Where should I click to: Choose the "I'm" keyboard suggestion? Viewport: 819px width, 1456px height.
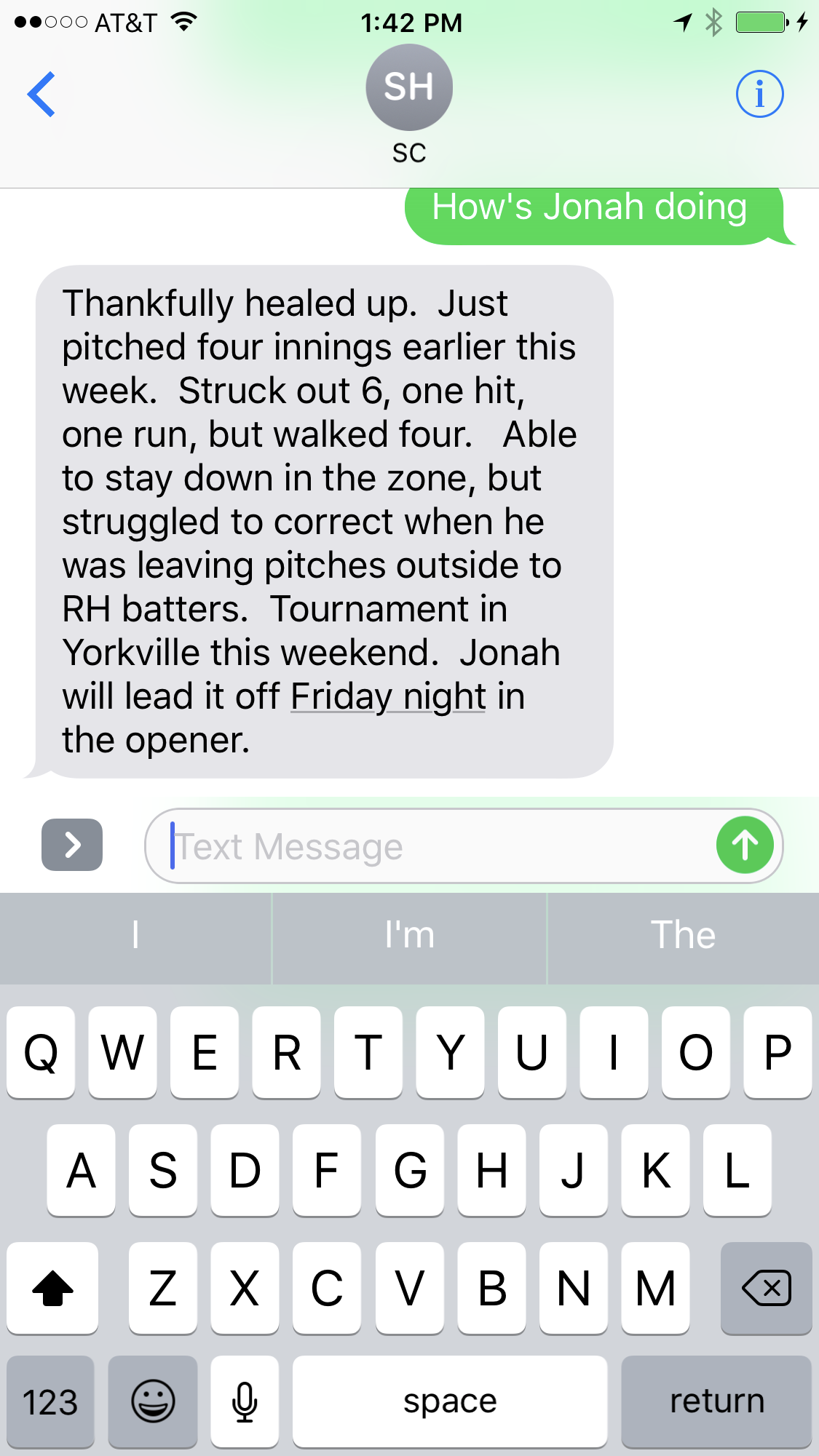409,936
